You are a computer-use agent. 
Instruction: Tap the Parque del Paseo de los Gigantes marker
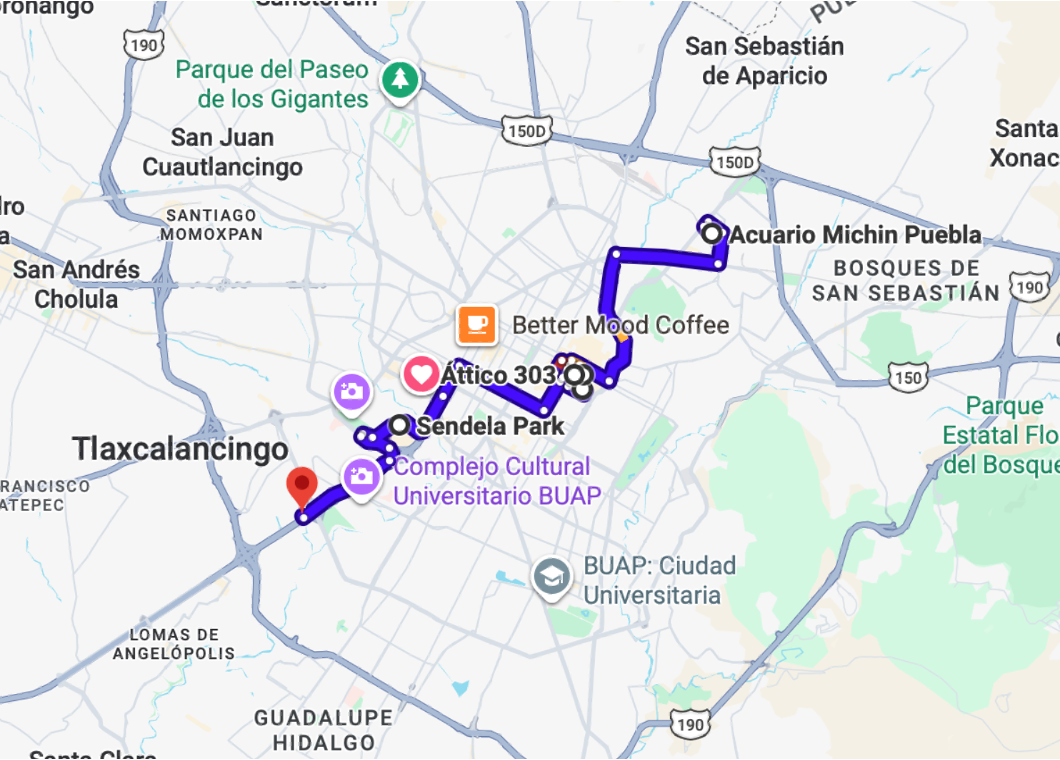pyautogui.click(x=401, y=79)
